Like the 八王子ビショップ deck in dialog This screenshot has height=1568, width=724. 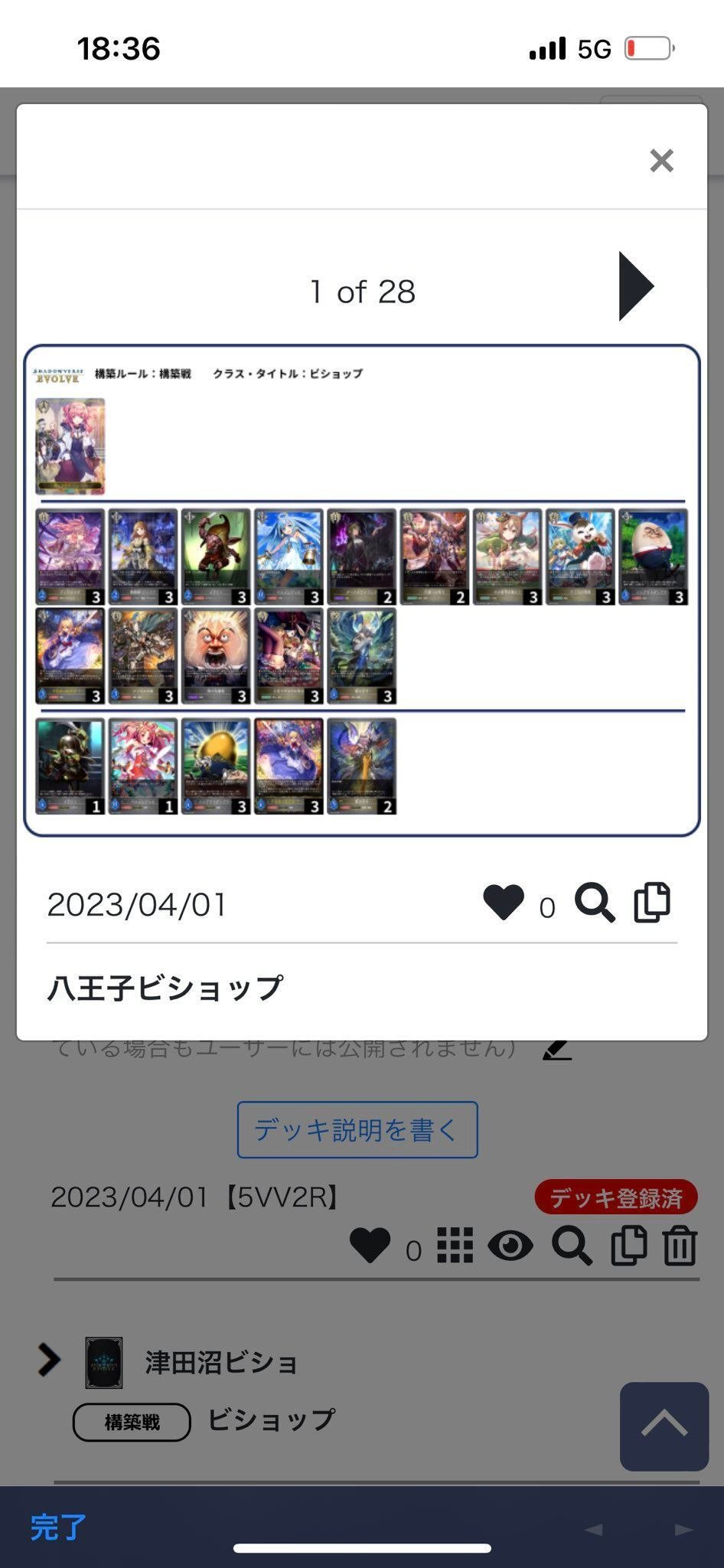(x=504, y=902)
